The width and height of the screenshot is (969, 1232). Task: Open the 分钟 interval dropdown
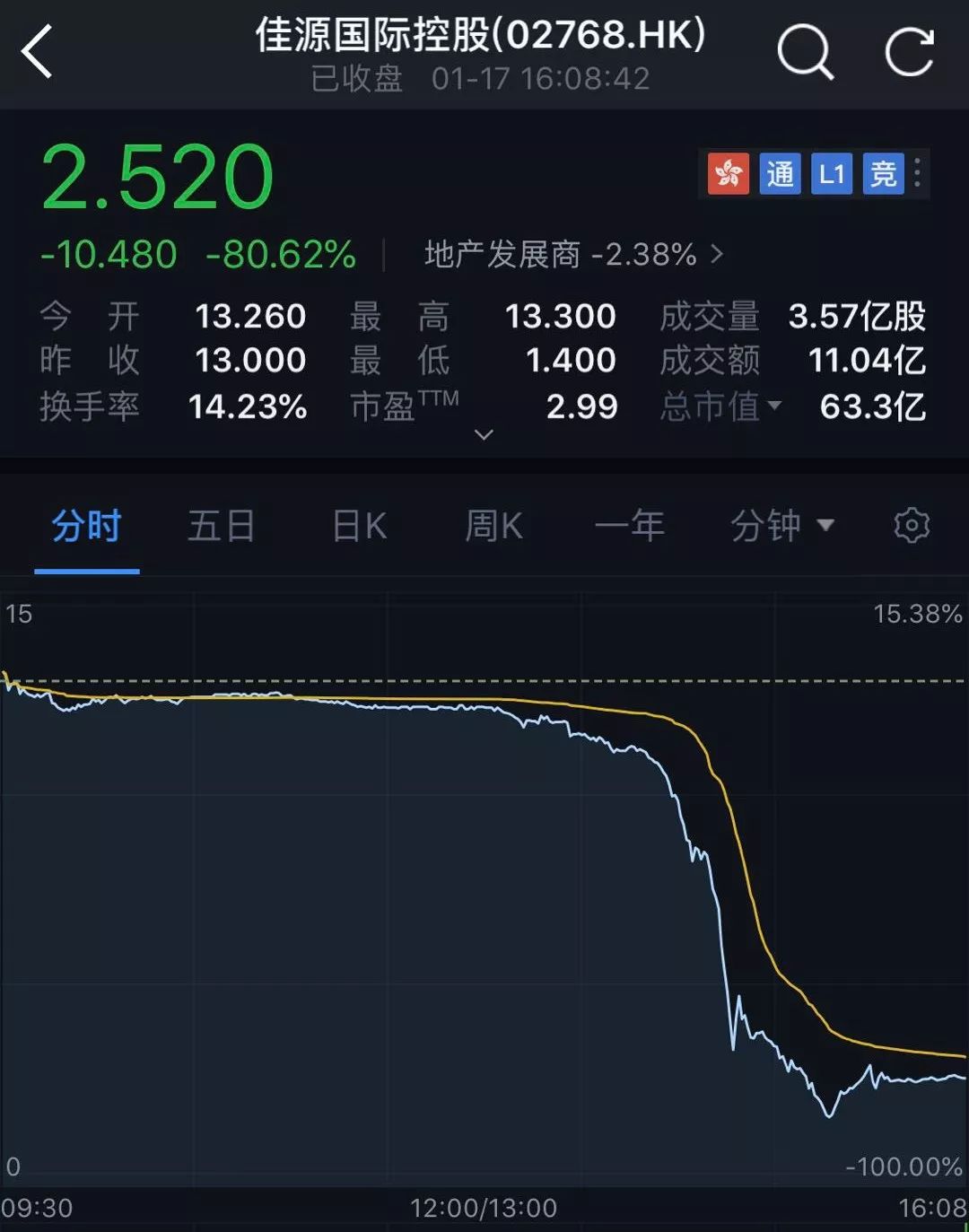[x=781, y=526]
